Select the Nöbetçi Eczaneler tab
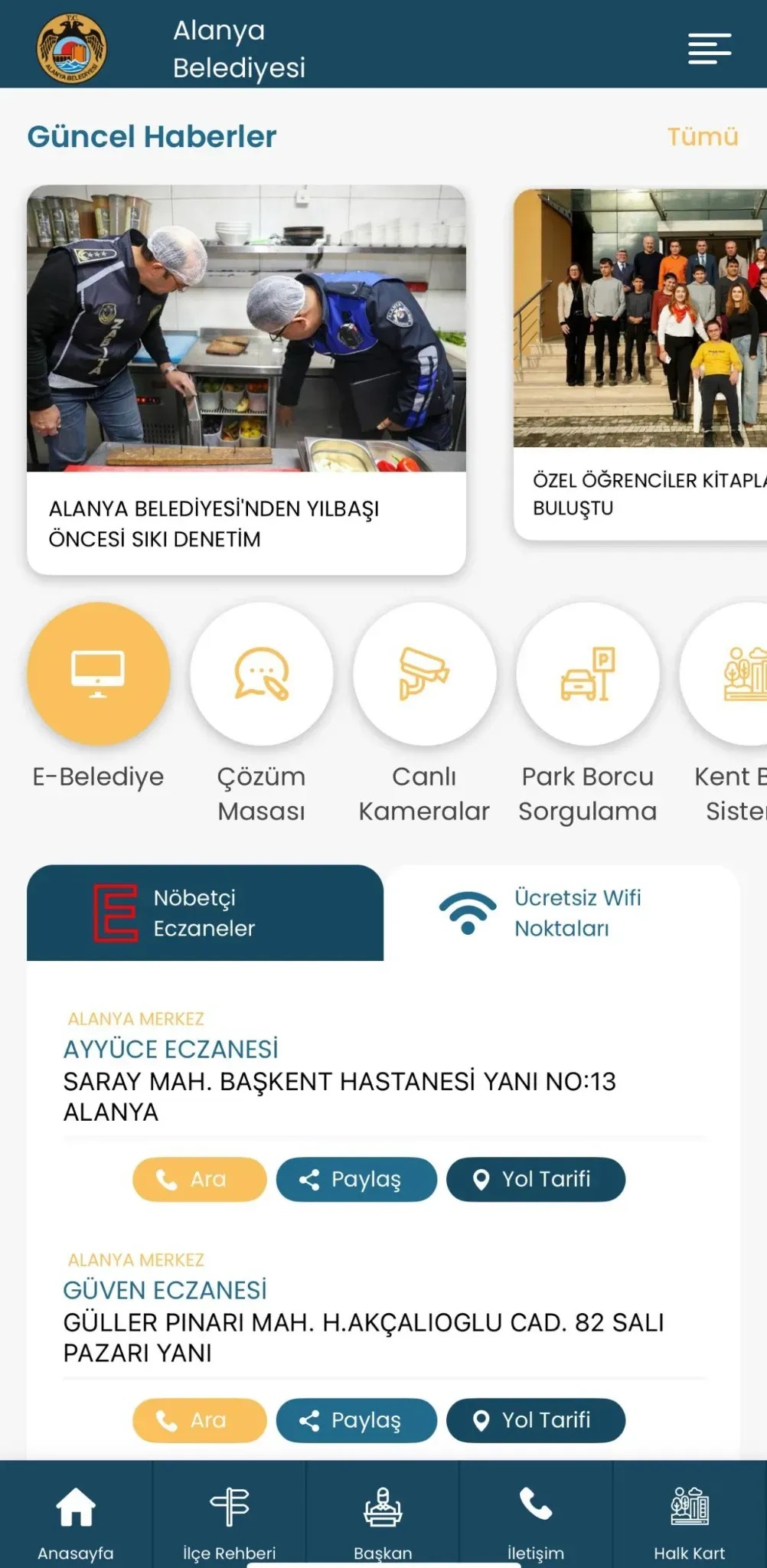This screenshot has height=1568, width=767. 204,913
